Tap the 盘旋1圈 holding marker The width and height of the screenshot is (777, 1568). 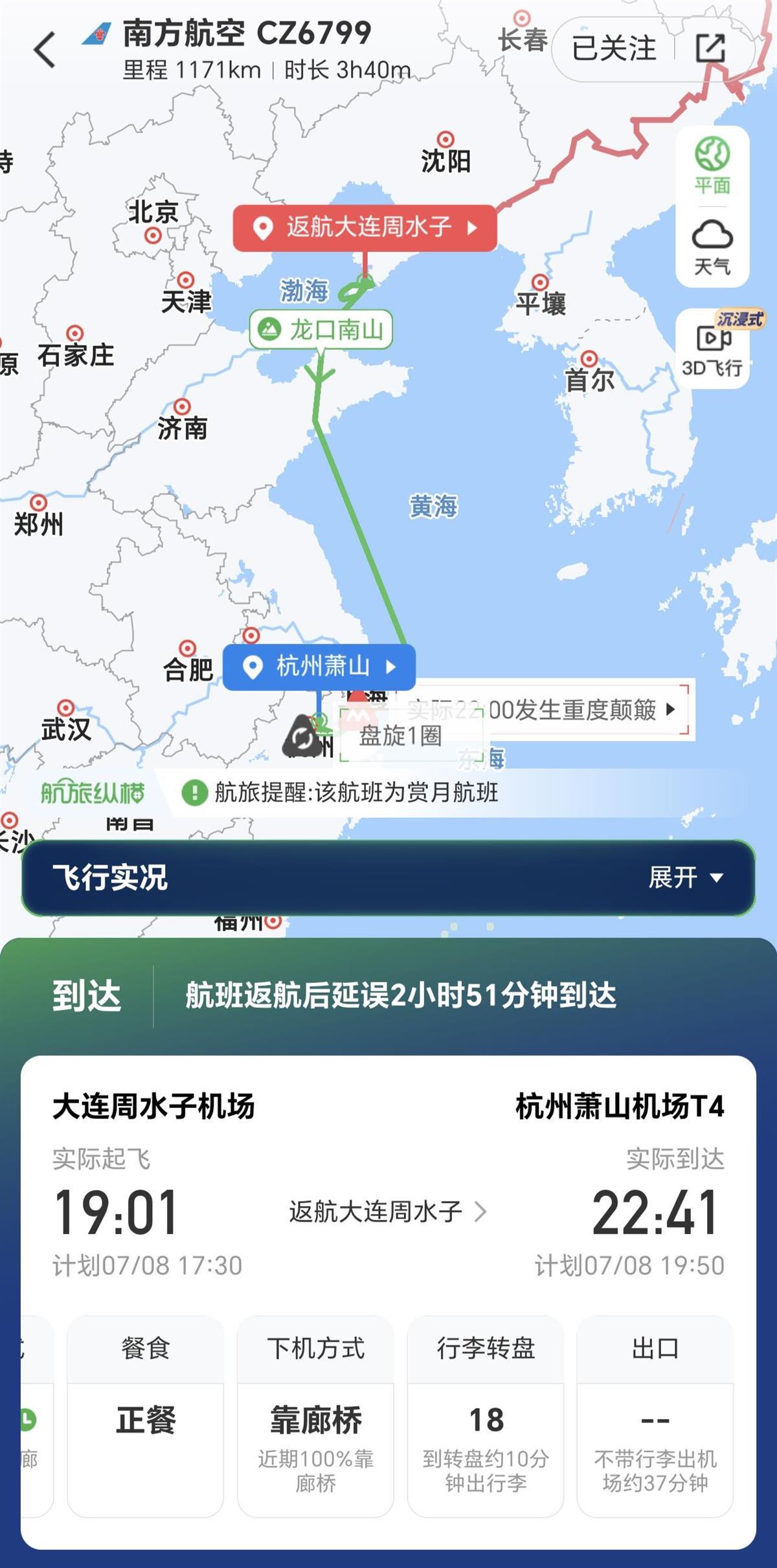pos(400,736)
